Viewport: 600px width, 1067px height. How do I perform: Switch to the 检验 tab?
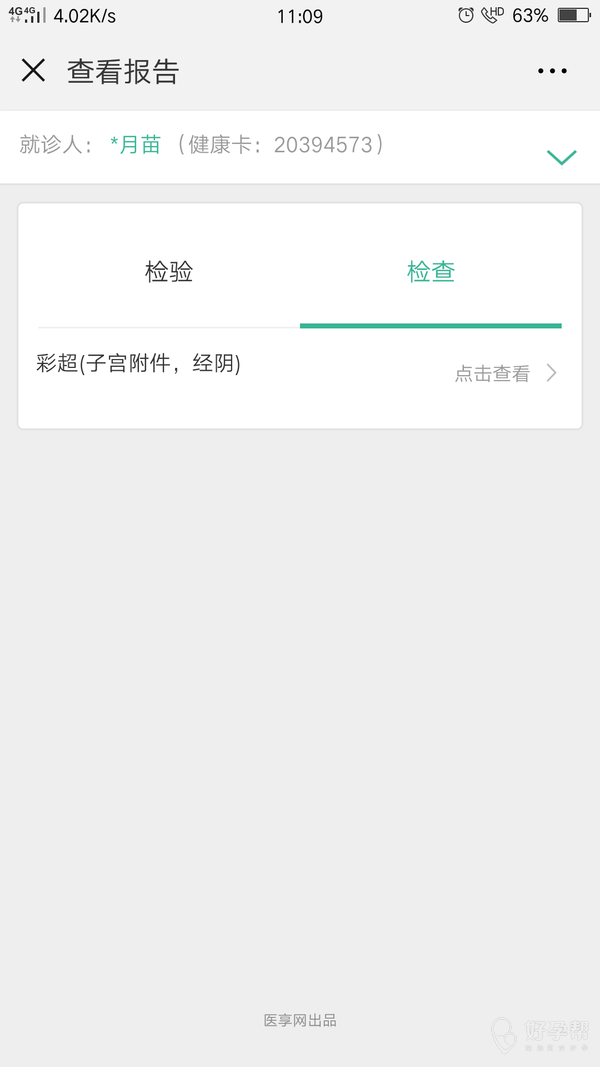point(169,272)
